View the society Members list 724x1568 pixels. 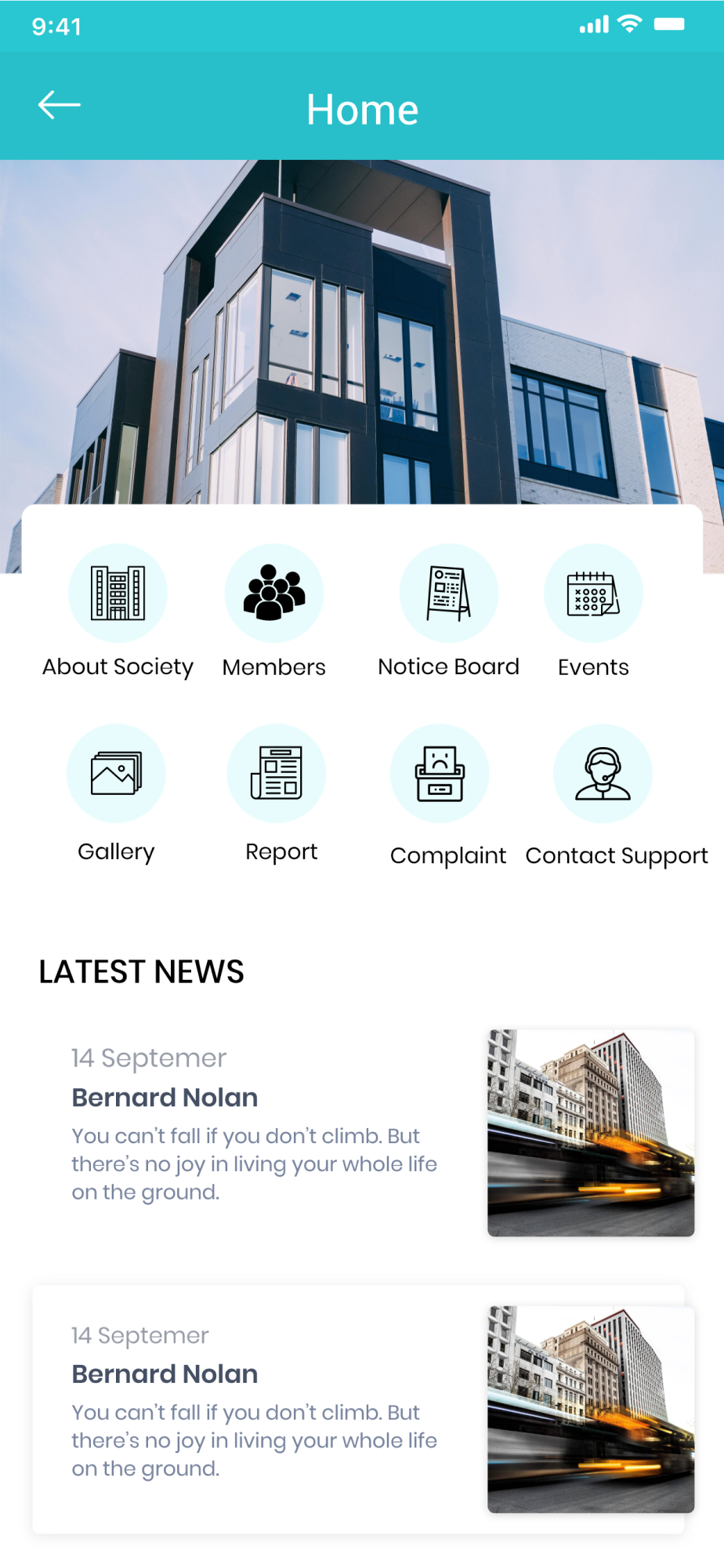[x=274, y=593]
